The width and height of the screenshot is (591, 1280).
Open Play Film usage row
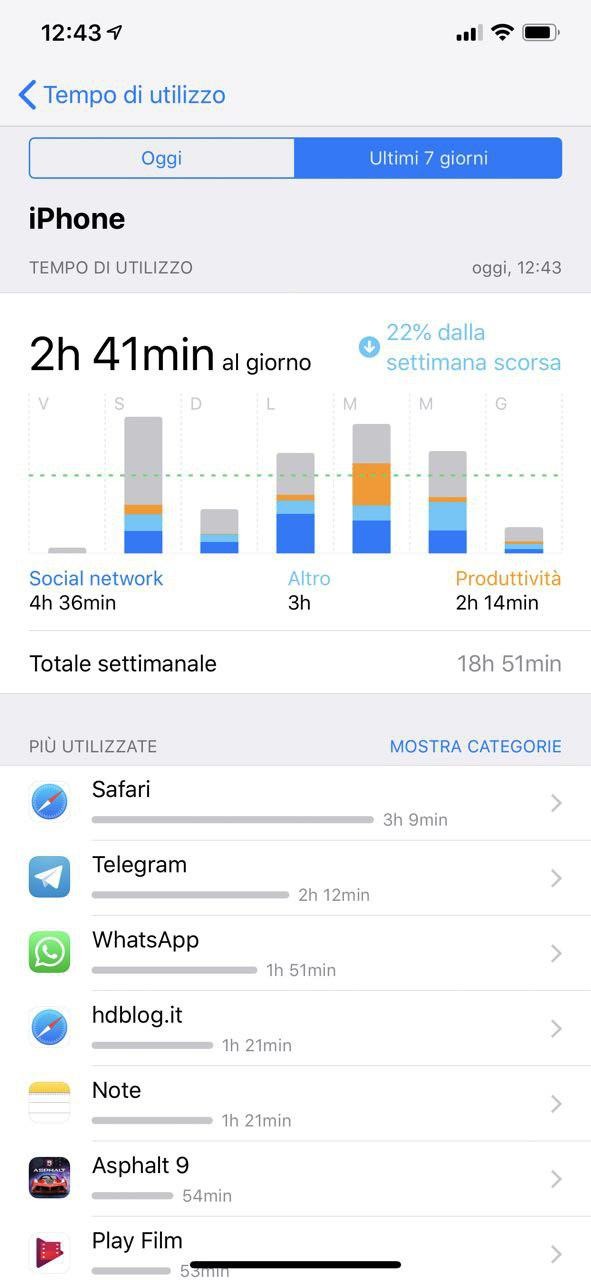point(295,1248)
